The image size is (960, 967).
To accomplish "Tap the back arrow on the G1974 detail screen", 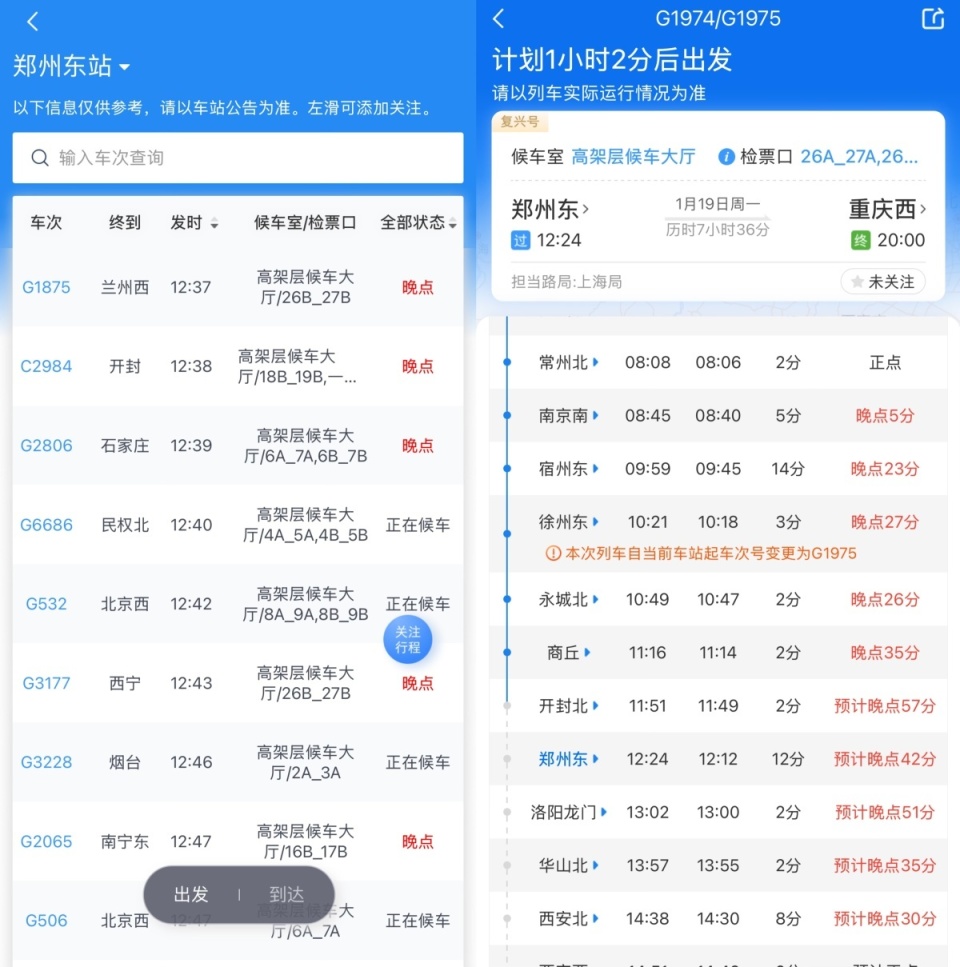I will click(x=497, y=18).
